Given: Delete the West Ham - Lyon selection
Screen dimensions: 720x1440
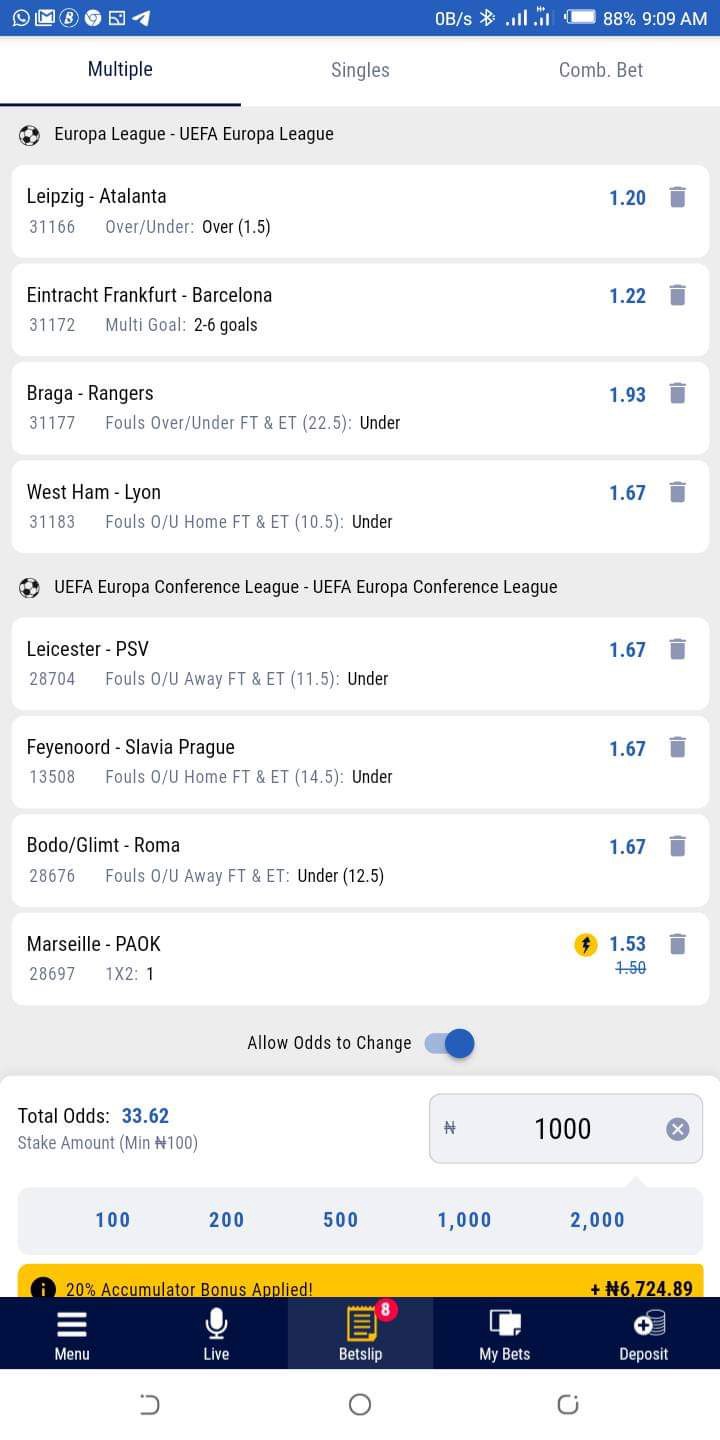Looking at the screenshot, I should point(678,492).
